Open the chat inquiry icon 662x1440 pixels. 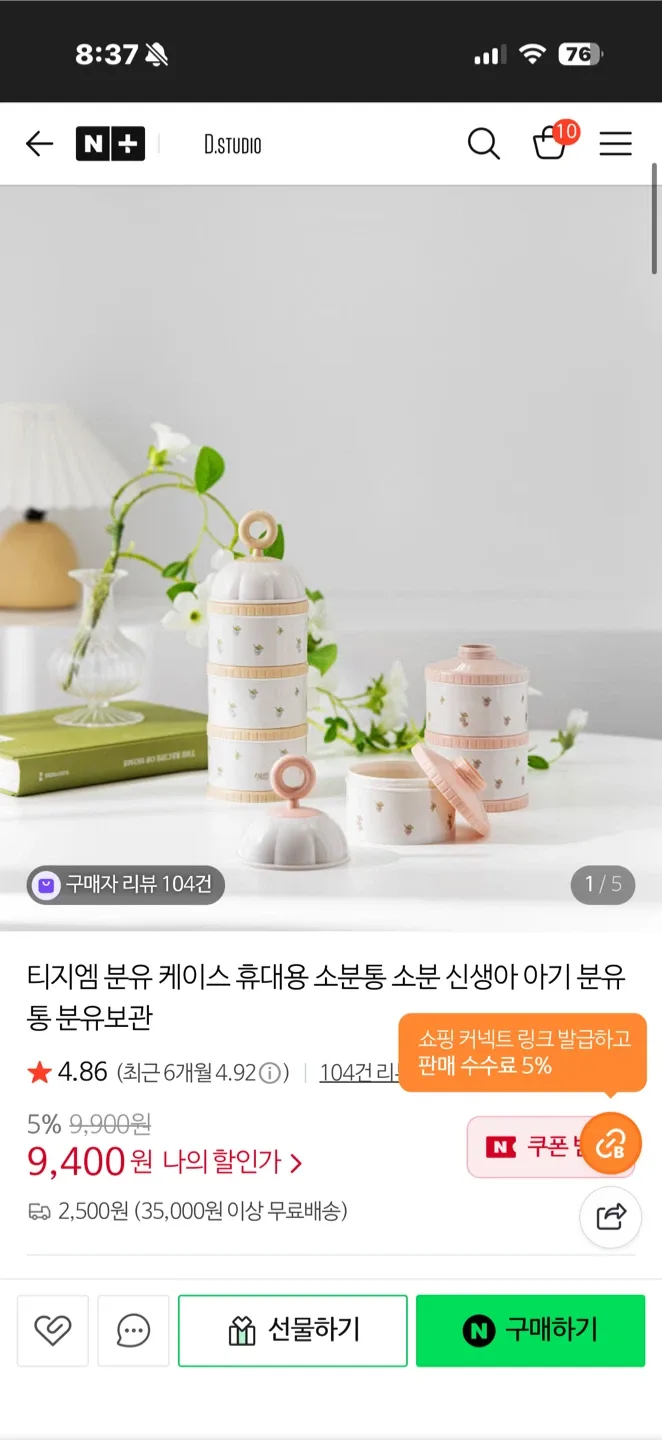click(133, 1330)
